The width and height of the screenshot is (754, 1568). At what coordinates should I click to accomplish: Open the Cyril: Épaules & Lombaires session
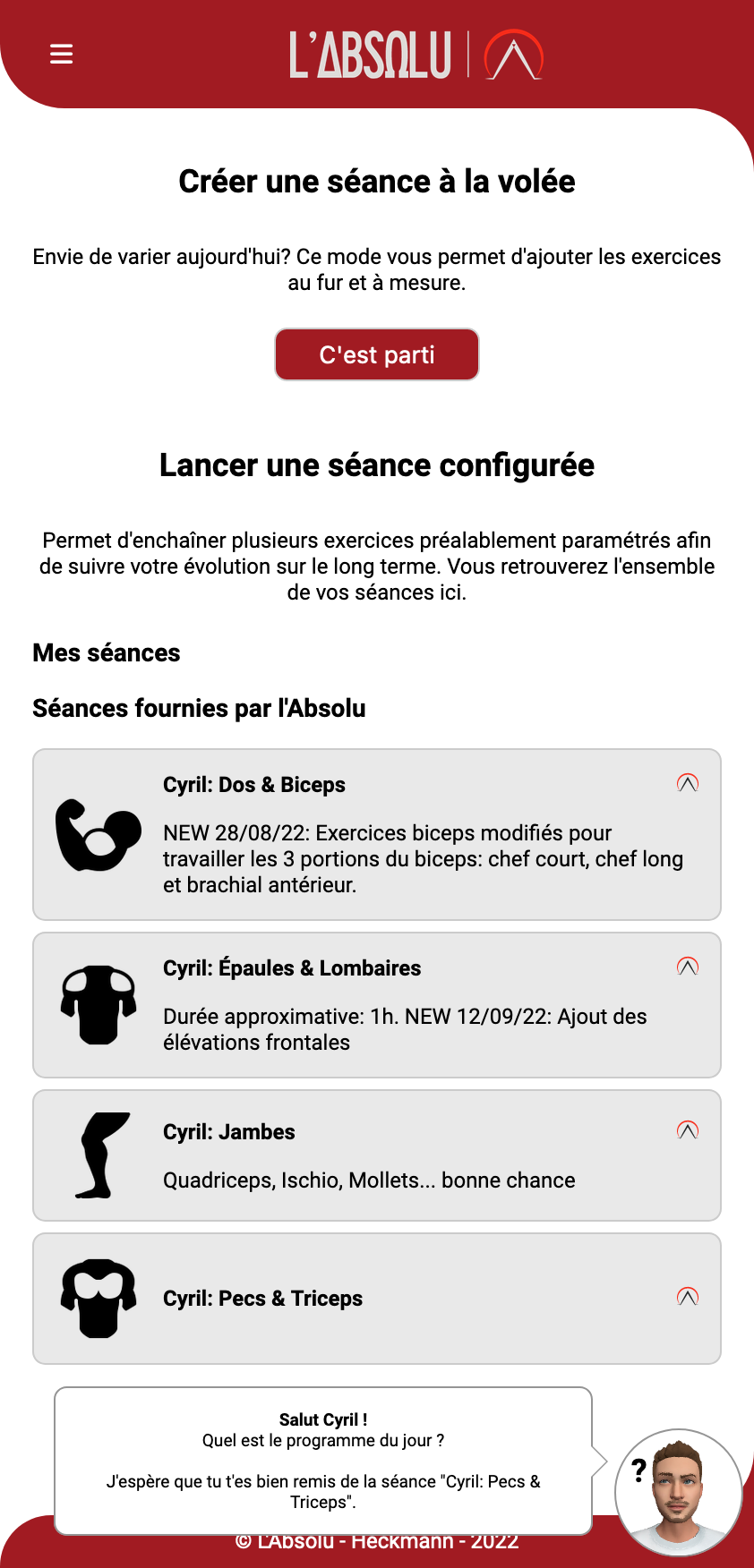[377, 1005]
